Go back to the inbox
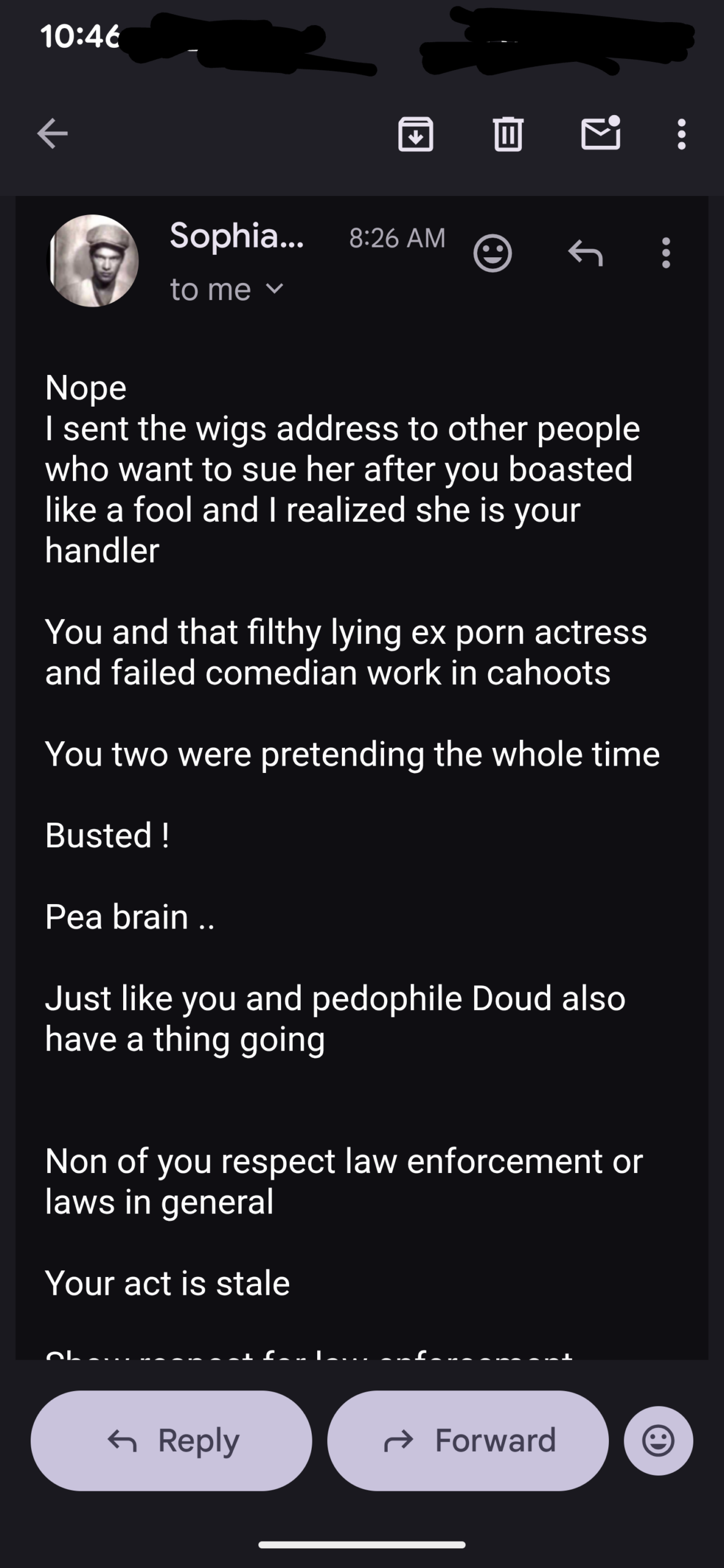Image resolution: width=724 pixels, height=1568 pixels. pyautogui.click(x=53, y=134)
